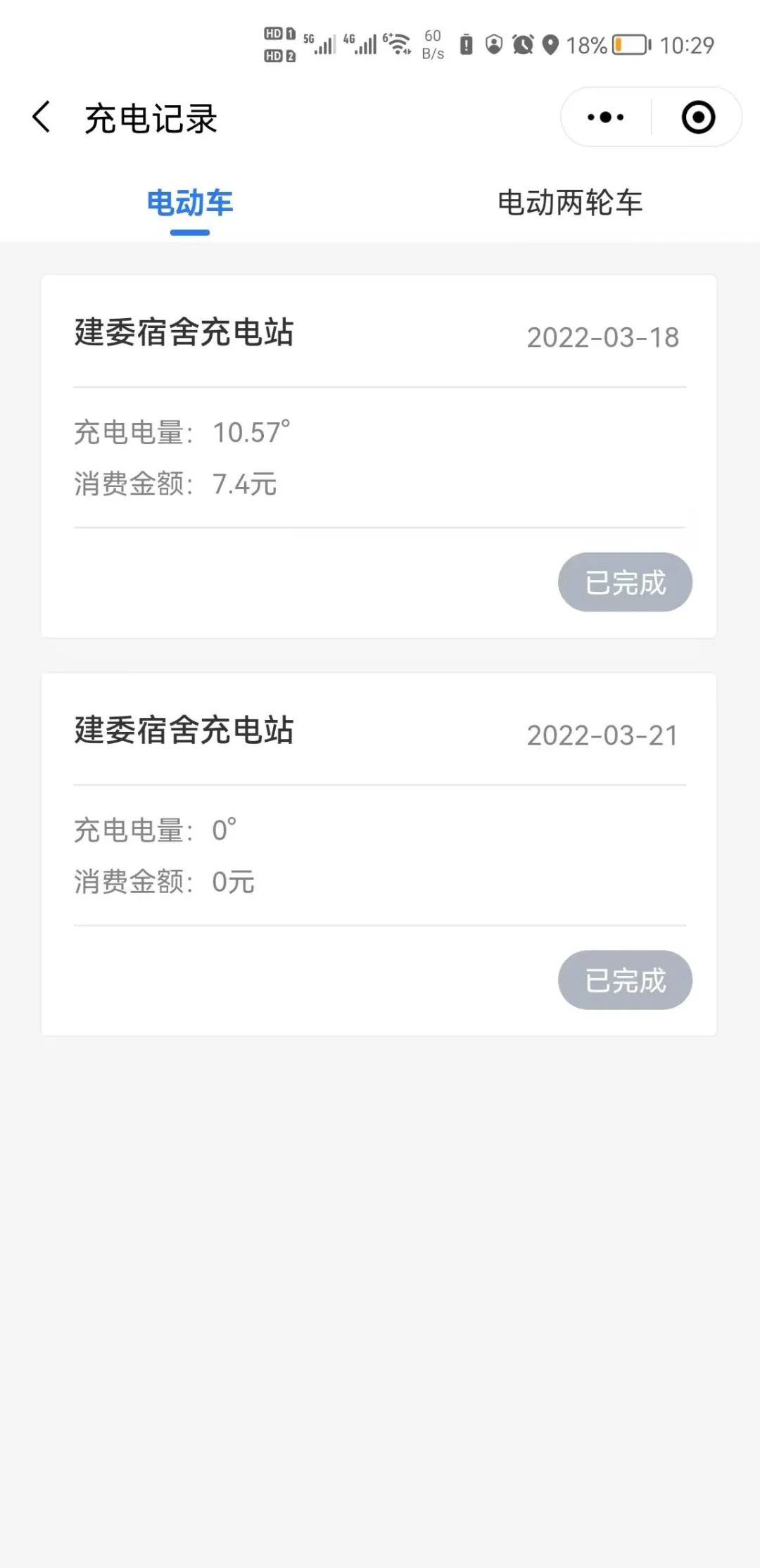Screen dimensions: 760x1568
Task: Switch to the 电动两轮车 tab
Action: point(570,203)
